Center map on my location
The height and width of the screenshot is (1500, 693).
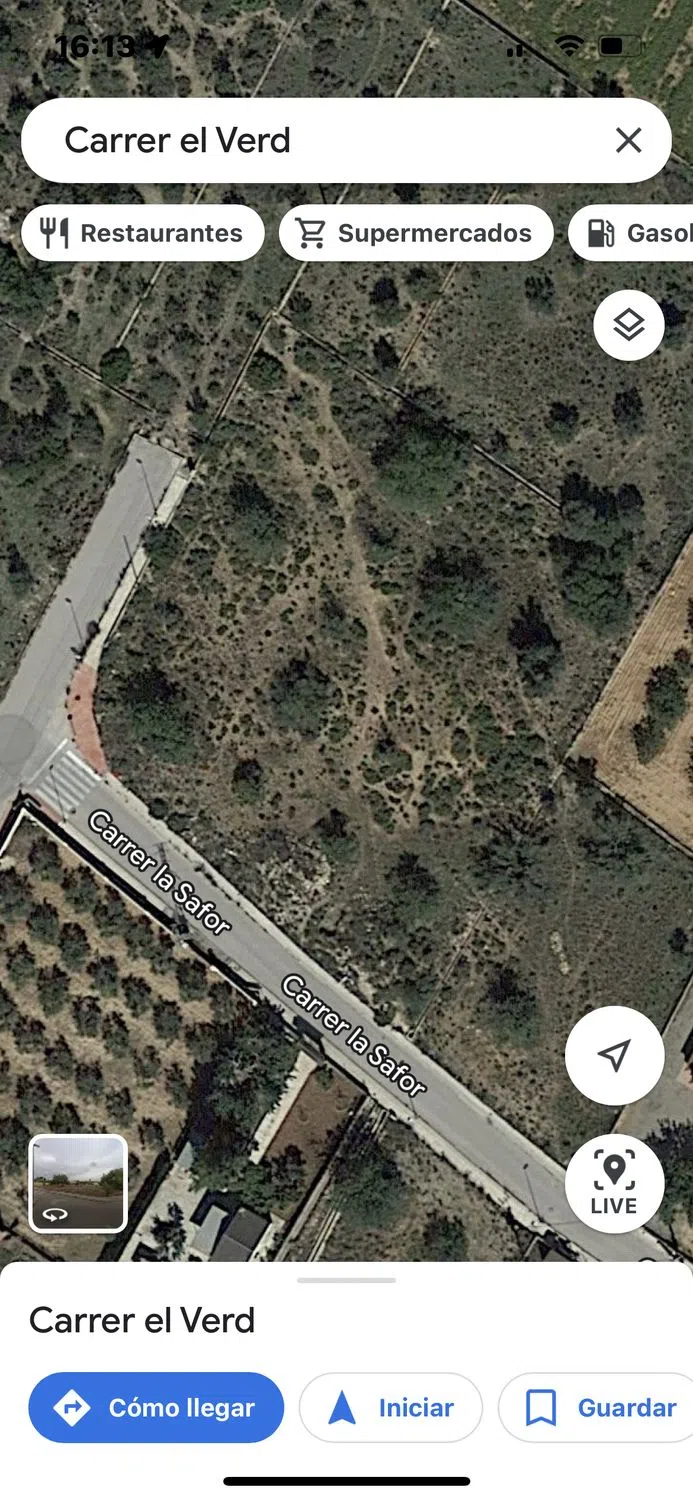click(614, 1055)
